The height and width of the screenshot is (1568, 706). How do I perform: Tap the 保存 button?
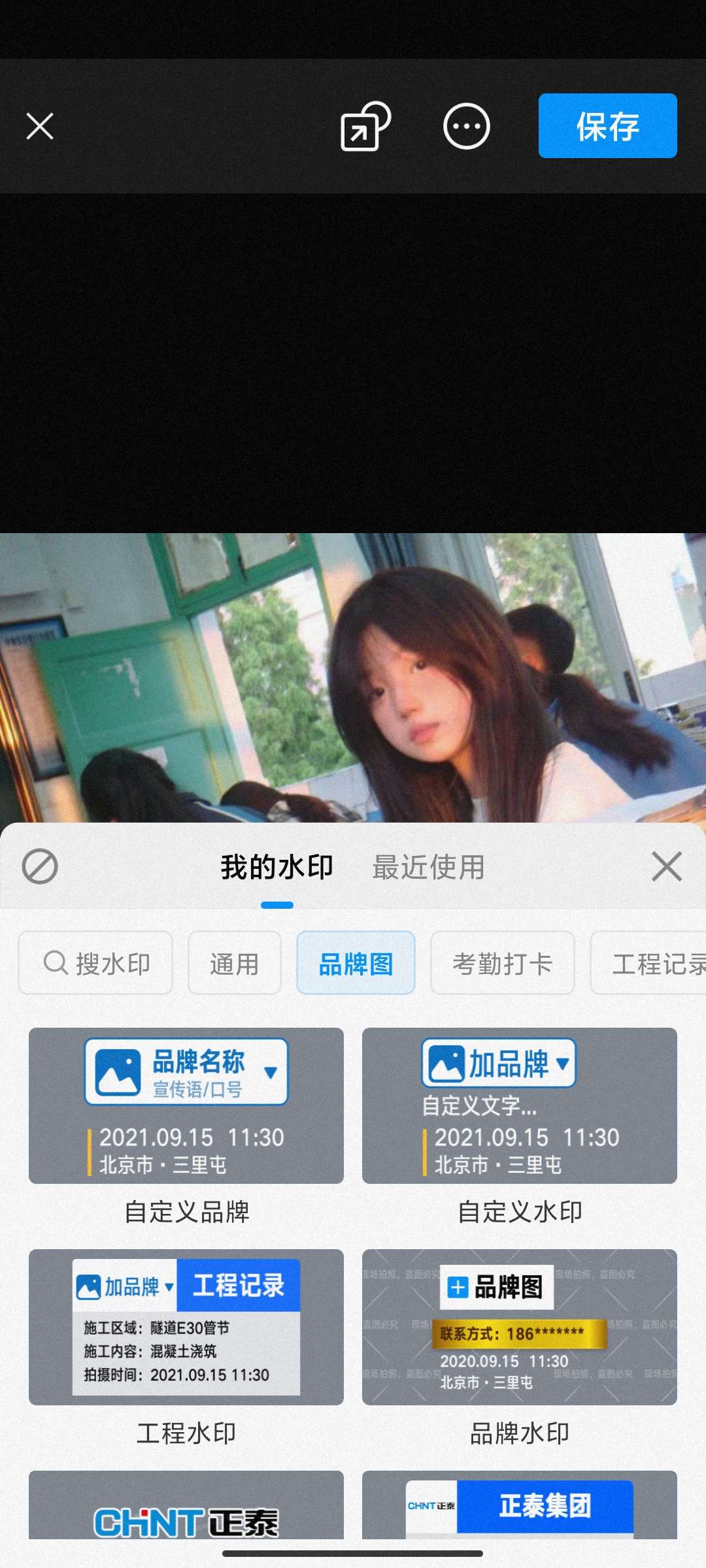pos(607,126)
